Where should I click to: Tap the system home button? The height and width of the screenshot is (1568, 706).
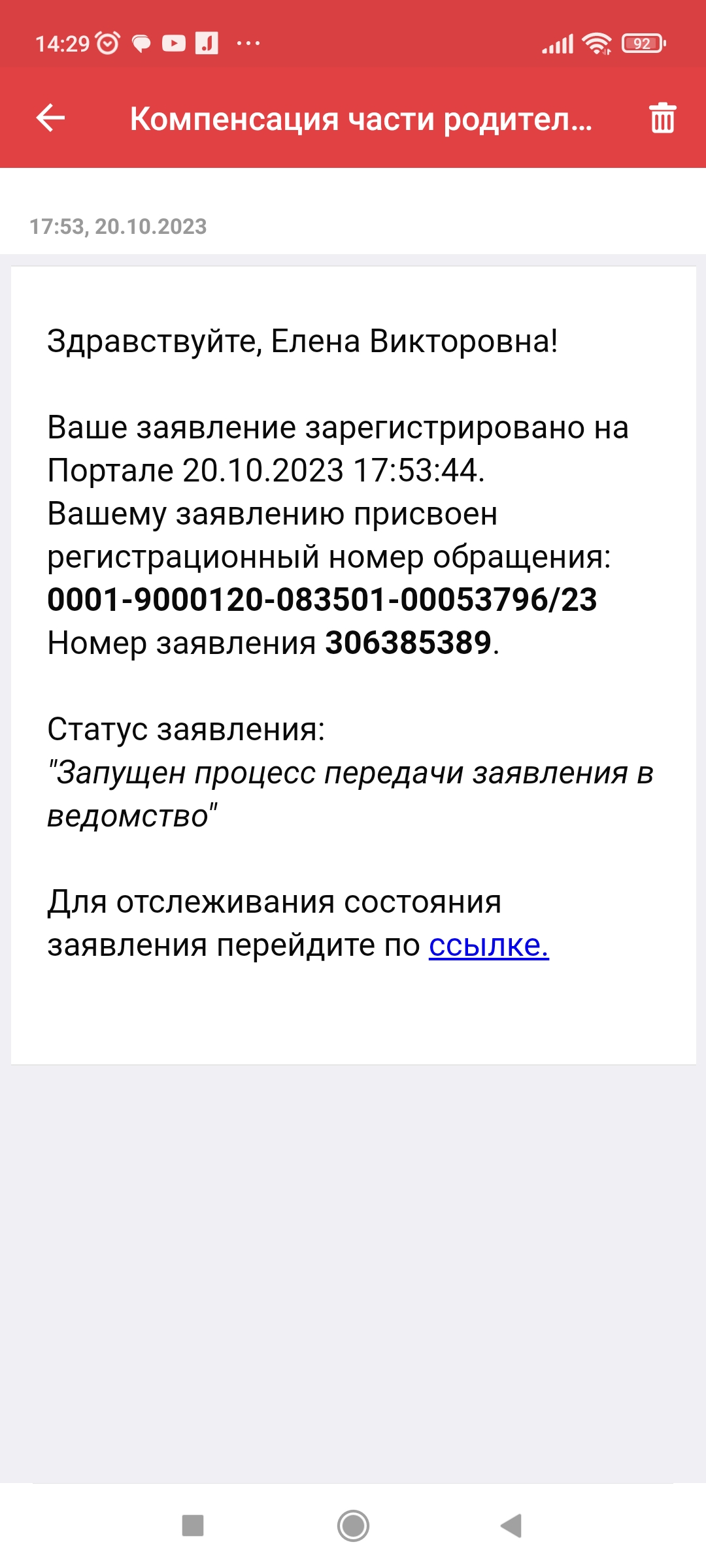tap(353, 1526)
